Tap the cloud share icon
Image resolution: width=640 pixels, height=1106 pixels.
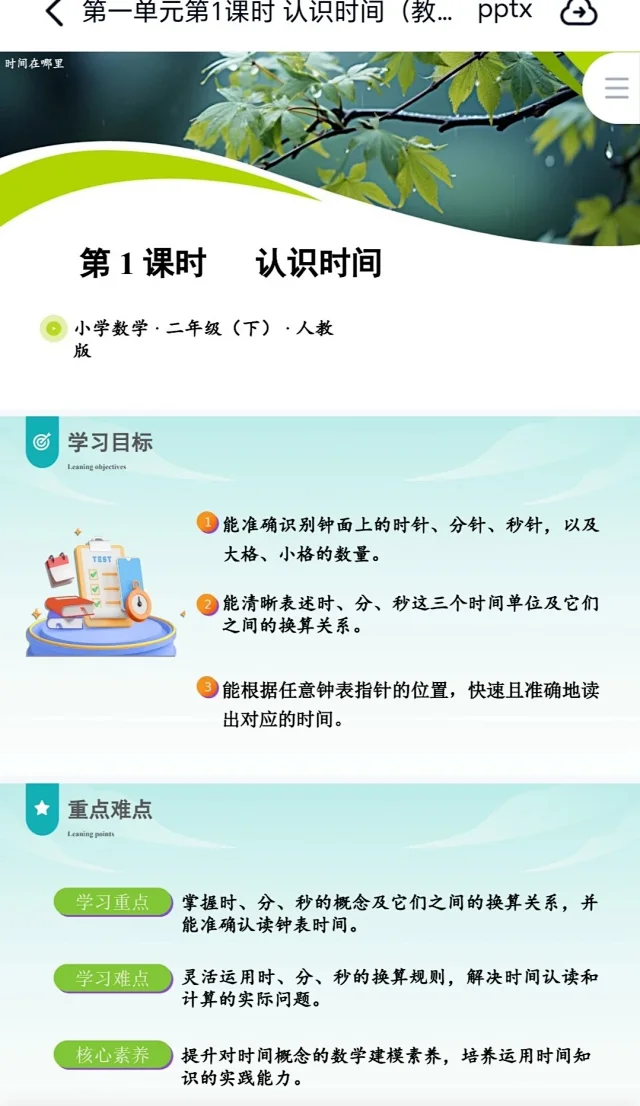(x=579, y=13)
